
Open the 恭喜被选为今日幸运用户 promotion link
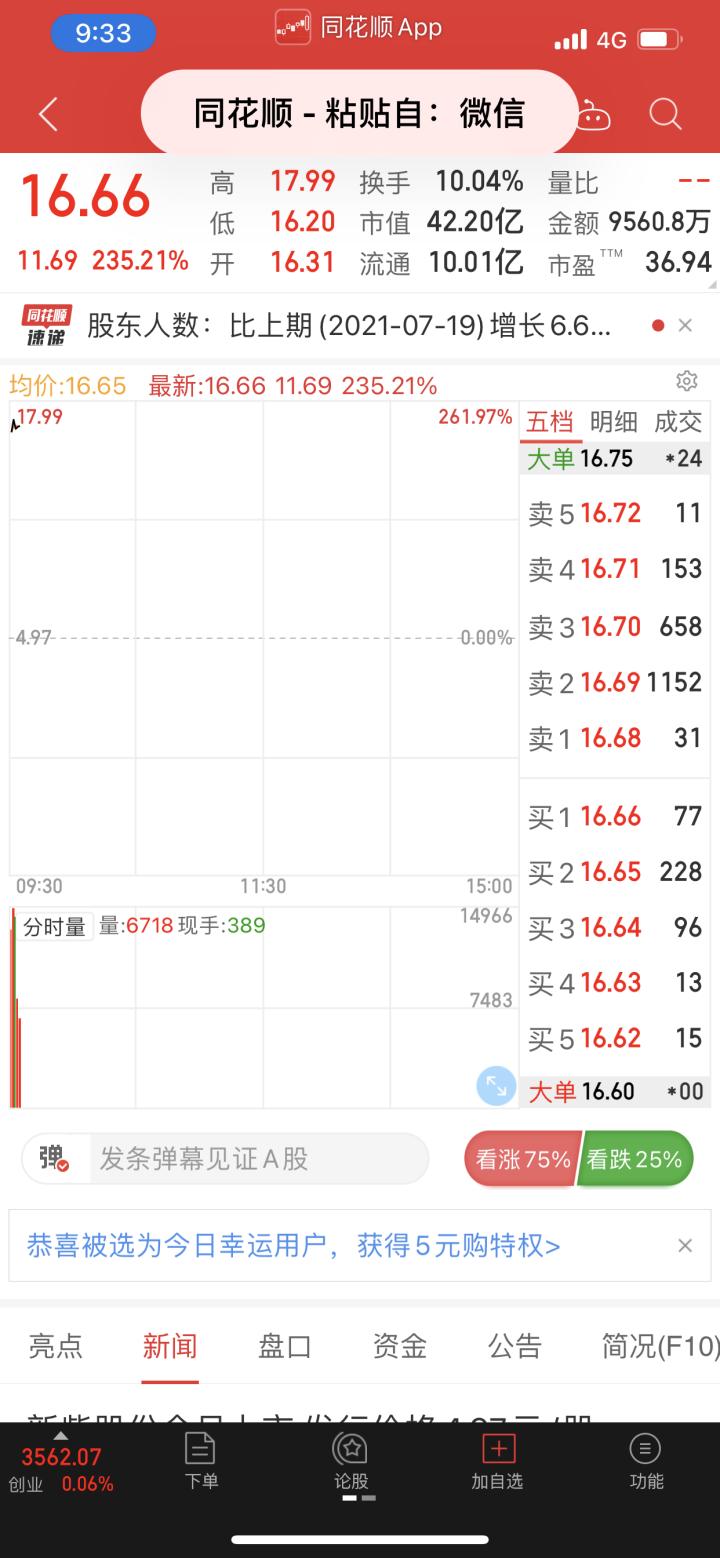click(293, 1245)
